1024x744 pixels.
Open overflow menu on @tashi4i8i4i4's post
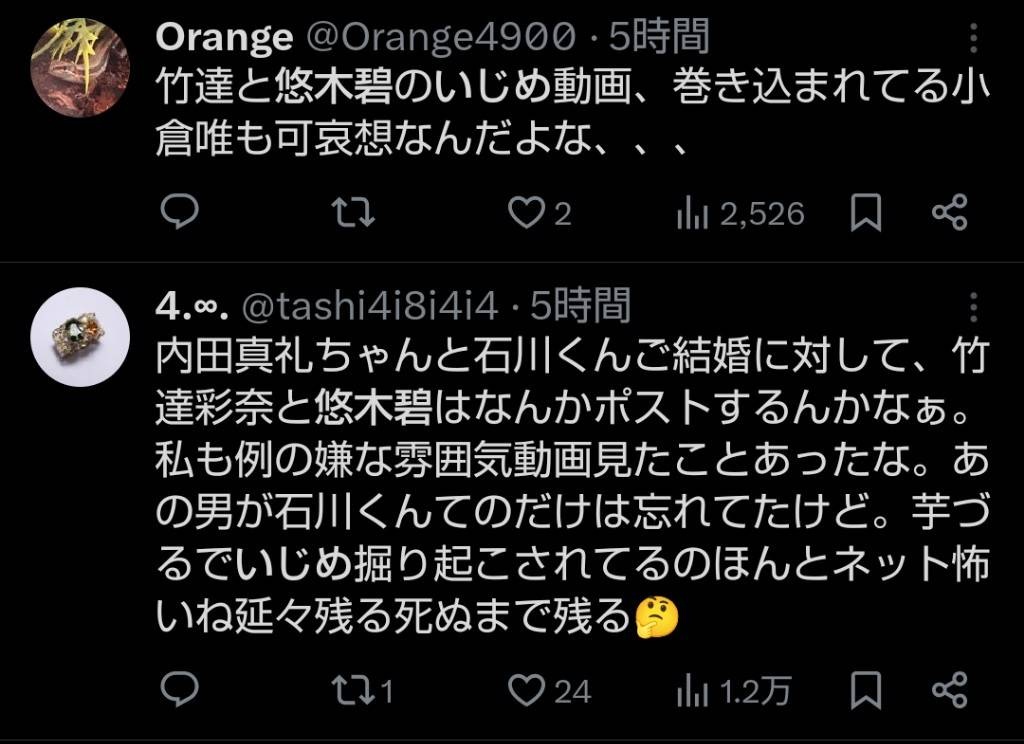[x=974, y=308]
